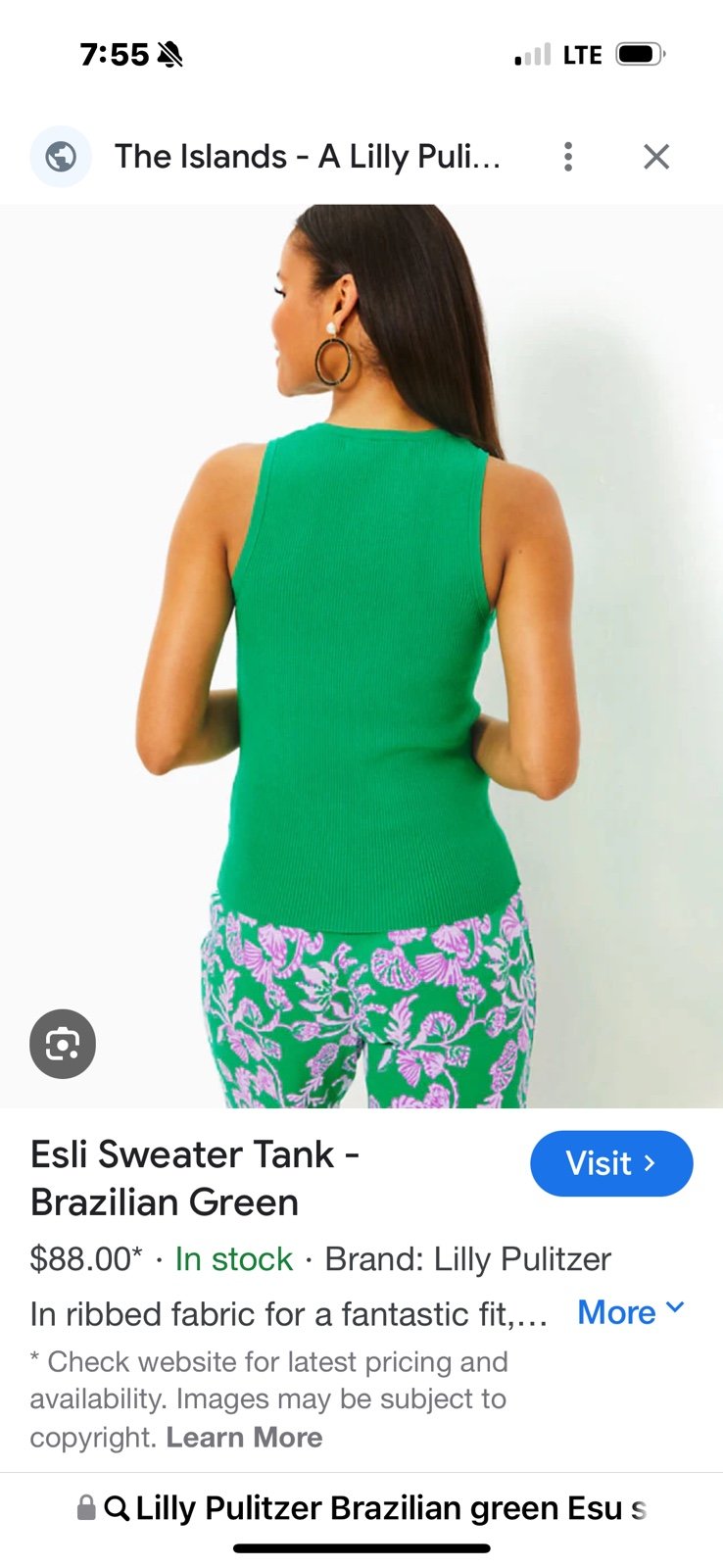
Task: Expand the description with More
Action: tap(631, 1311)
